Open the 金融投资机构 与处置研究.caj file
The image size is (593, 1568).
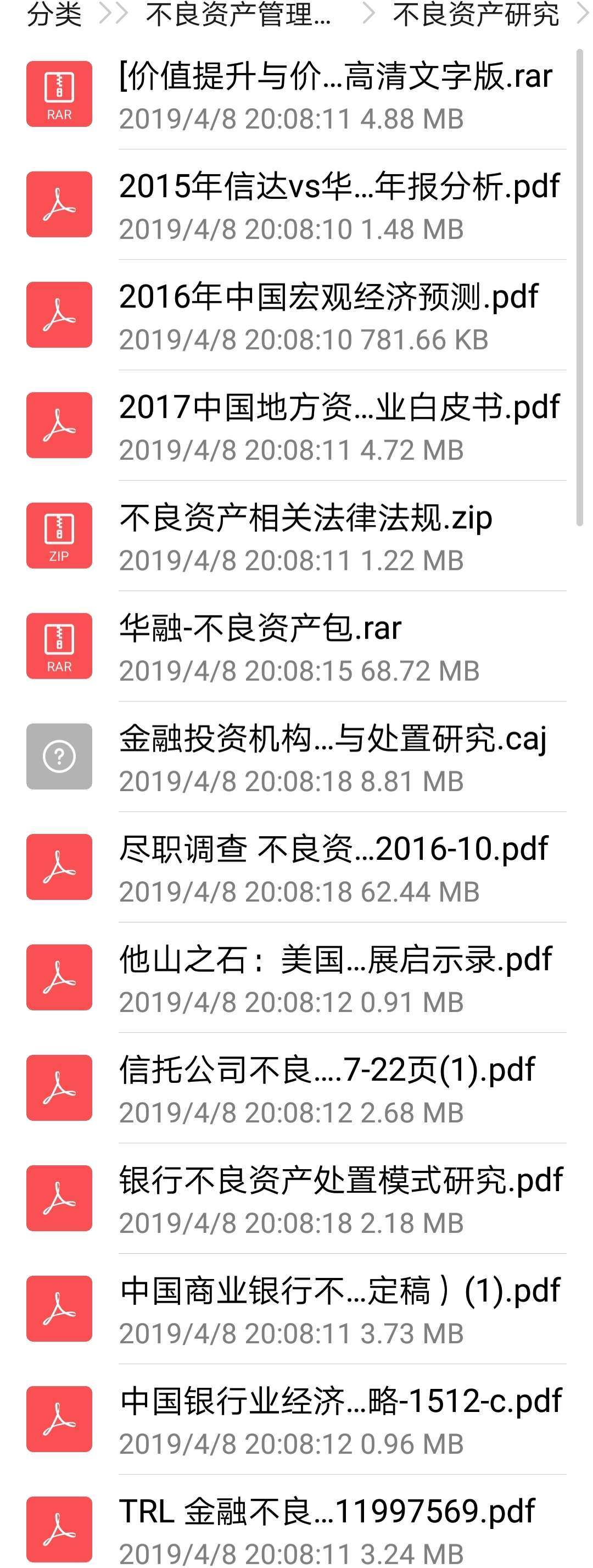click(333, 757)
